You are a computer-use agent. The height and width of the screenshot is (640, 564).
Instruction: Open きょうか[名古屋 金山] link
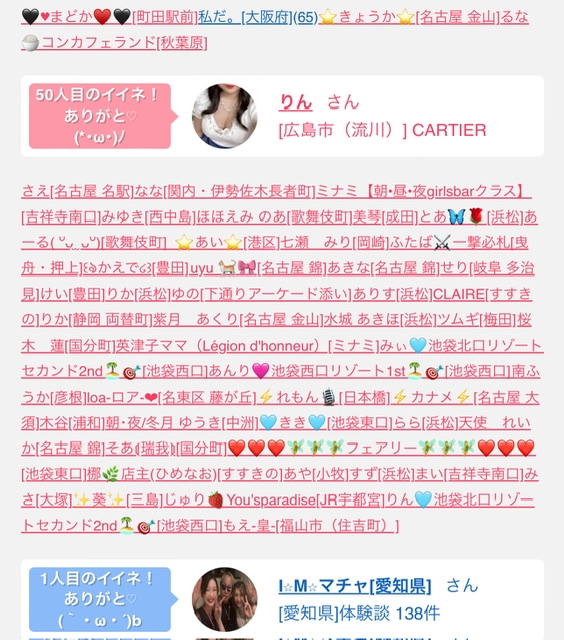pyautogui.click(x=409, y=17)
